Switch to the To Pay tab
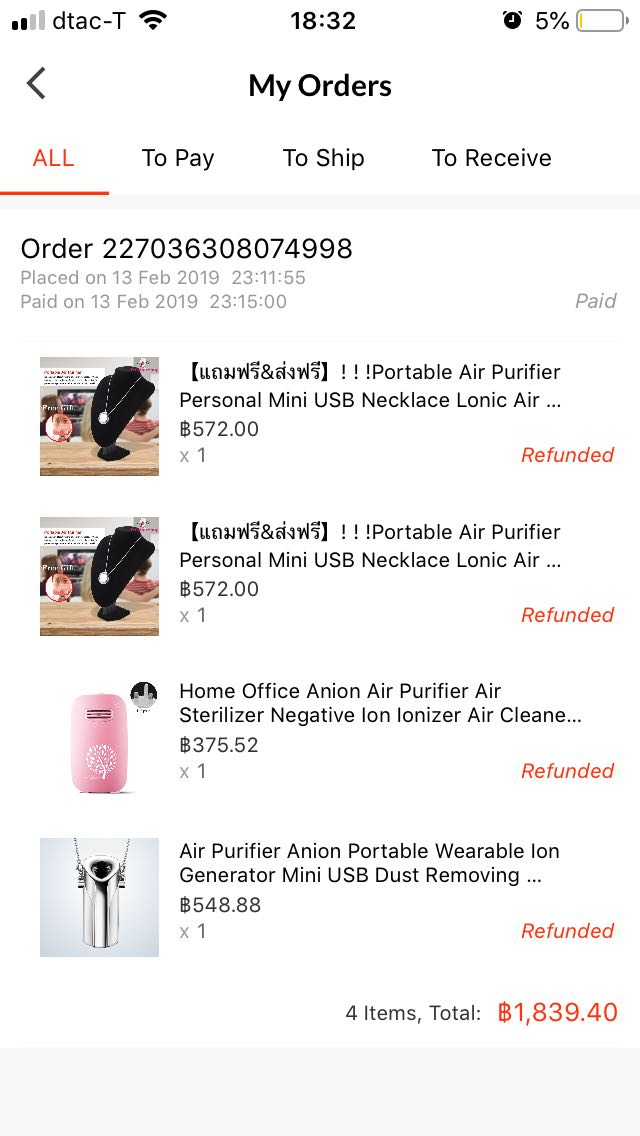Viewport: 640px width, 1136px height. pyautogui.click(x=178, y=158)
